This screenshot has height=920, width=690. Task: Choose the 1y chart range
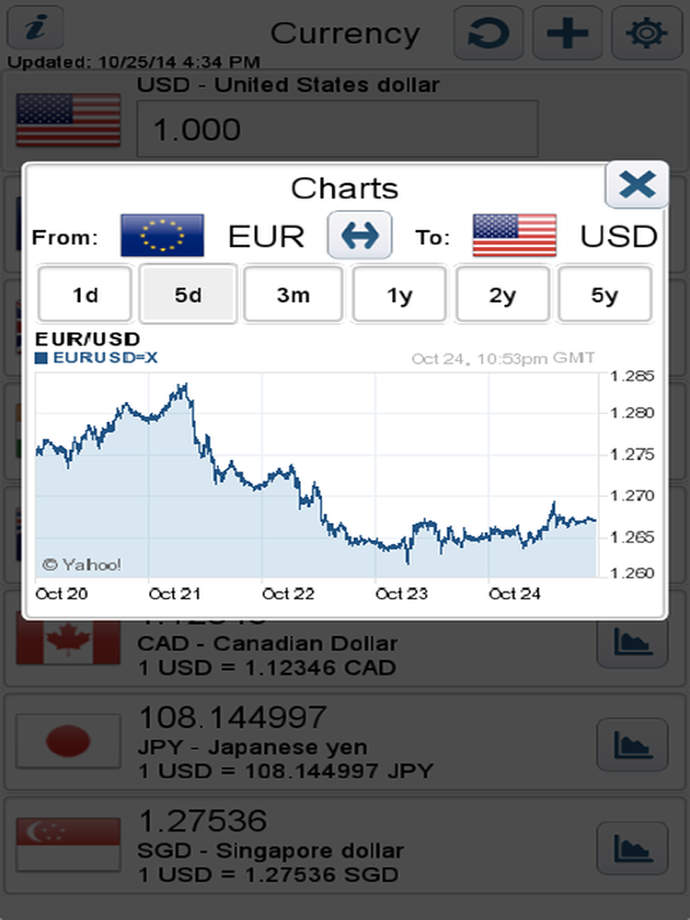click(x=399, y=295)
